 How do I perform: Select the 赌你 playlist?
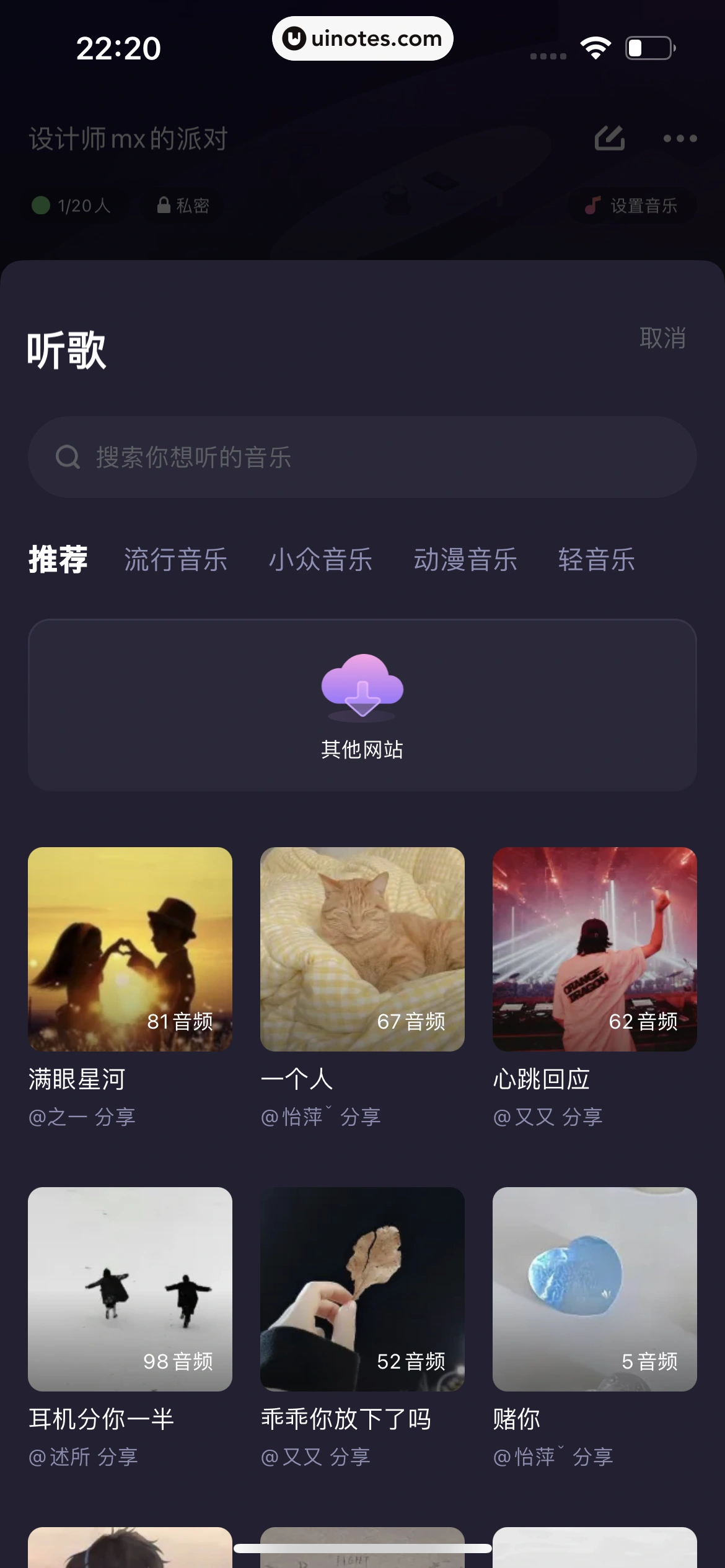coord(595,1289)
